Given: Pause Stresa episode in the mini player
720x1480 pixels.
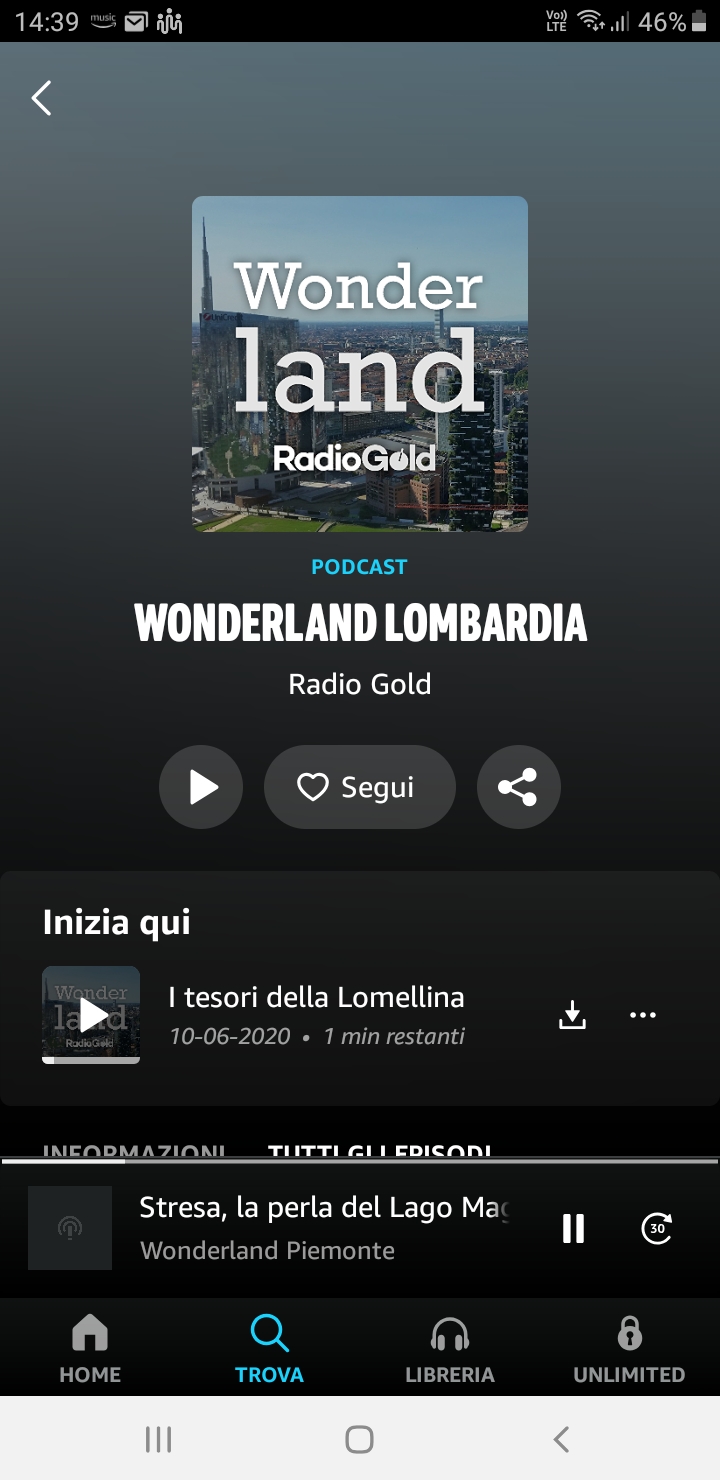Looking at the screenshot, I should pos(573,1228).
